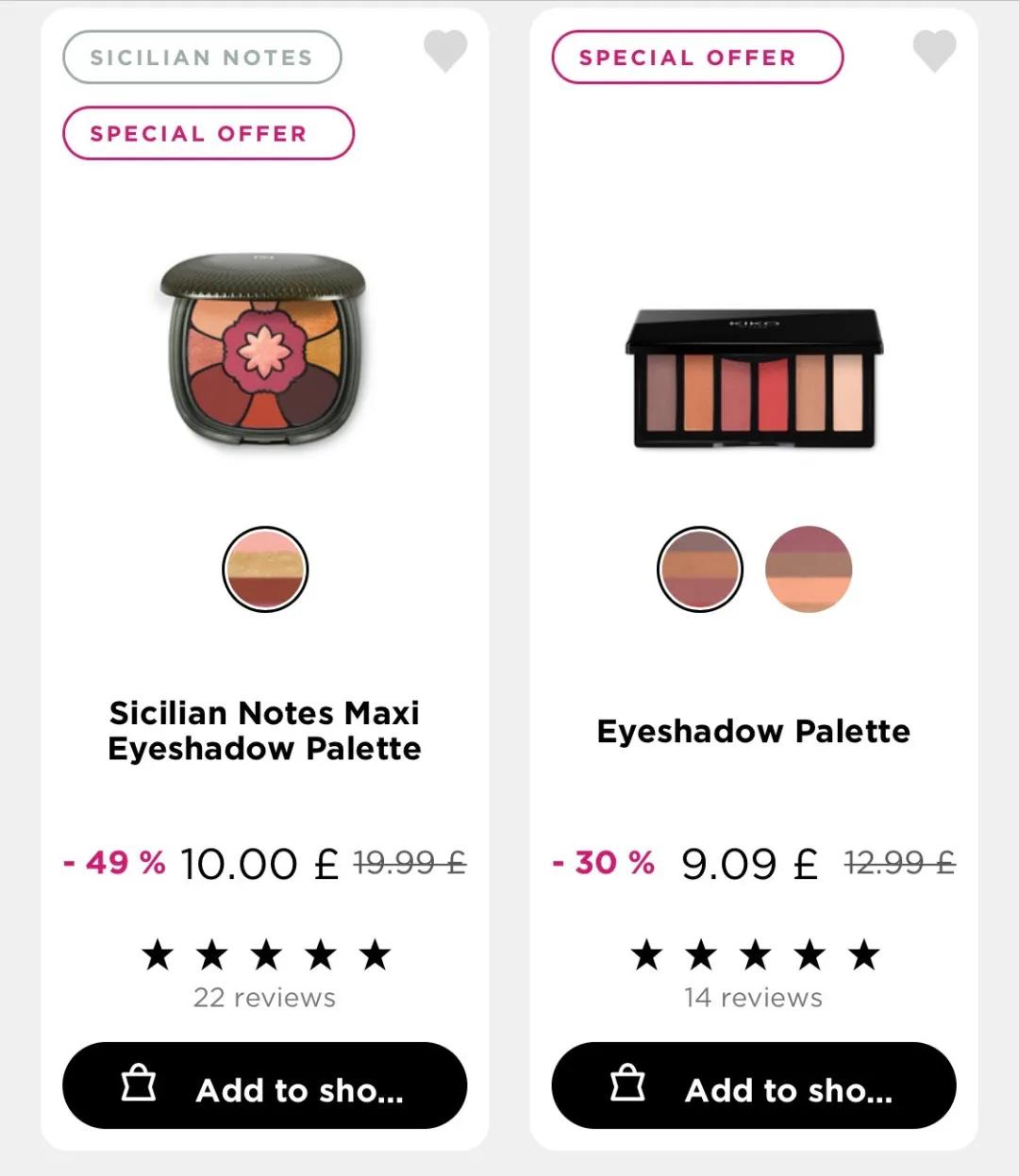Tap the heart on the Eyeshadow Palette card

click(x=934, y=50)
